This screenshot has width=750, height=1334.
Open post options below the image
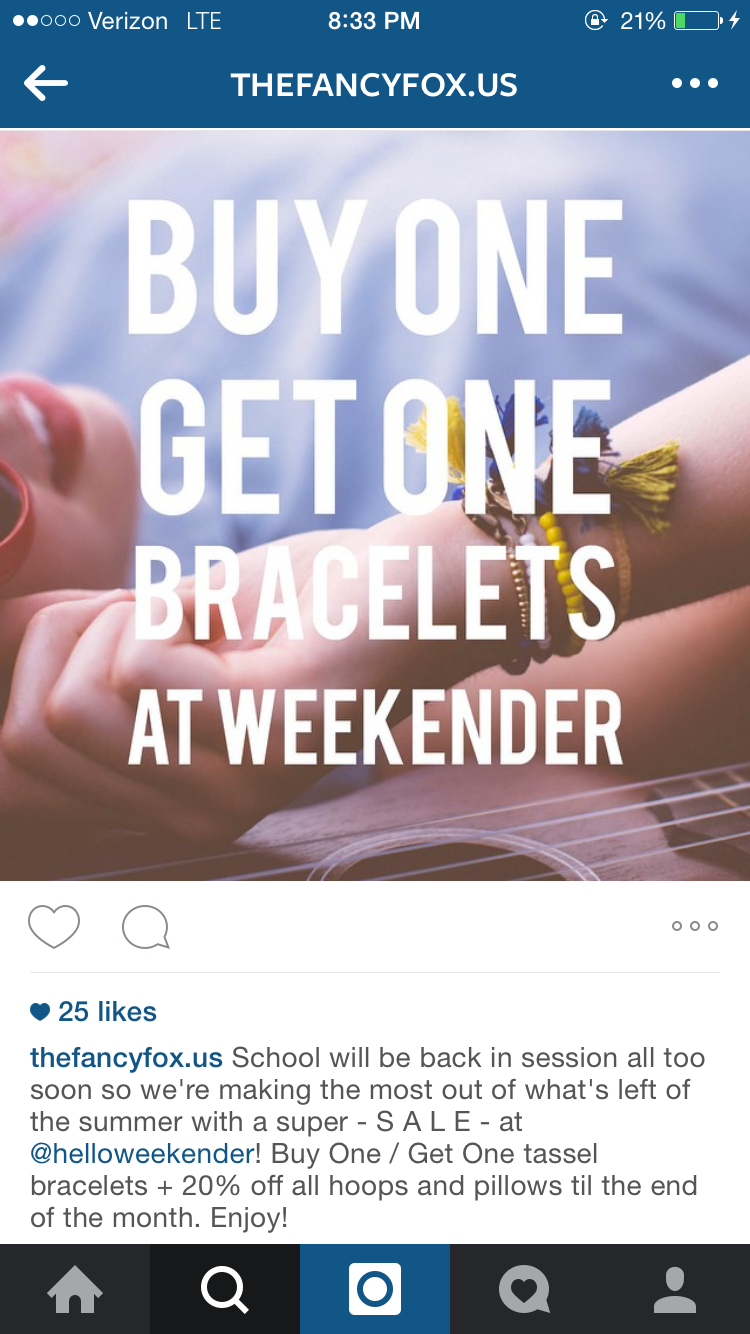tap(695, 926)
